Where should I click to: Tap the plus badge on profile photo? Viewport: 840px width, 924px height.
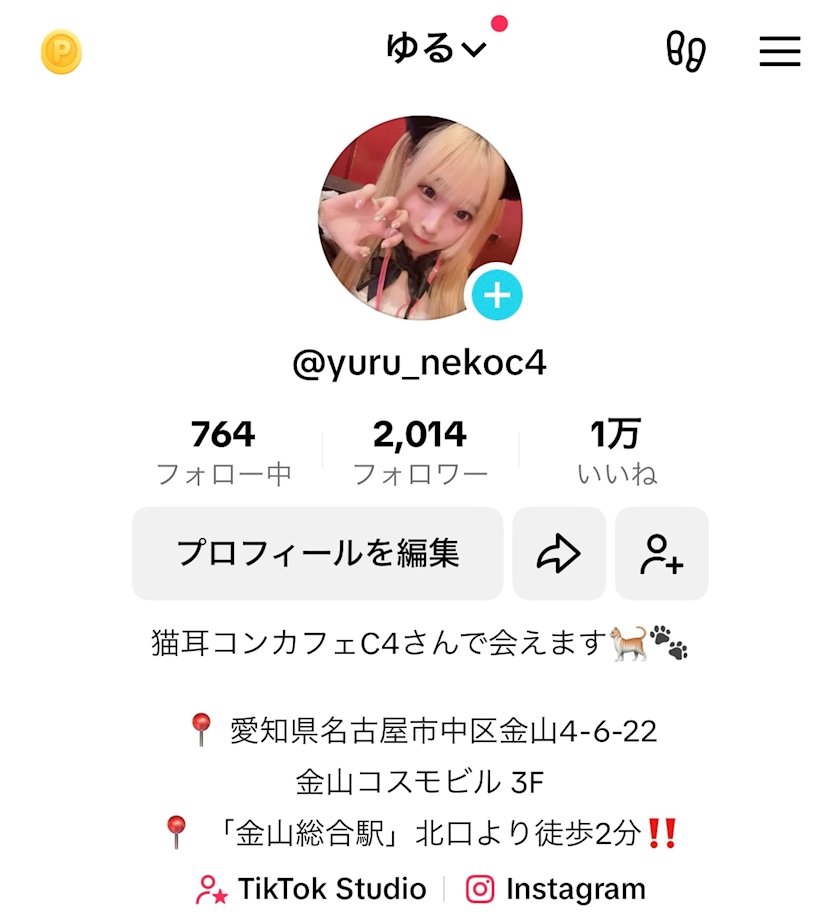pyautogui.click(x=497, y=295)
